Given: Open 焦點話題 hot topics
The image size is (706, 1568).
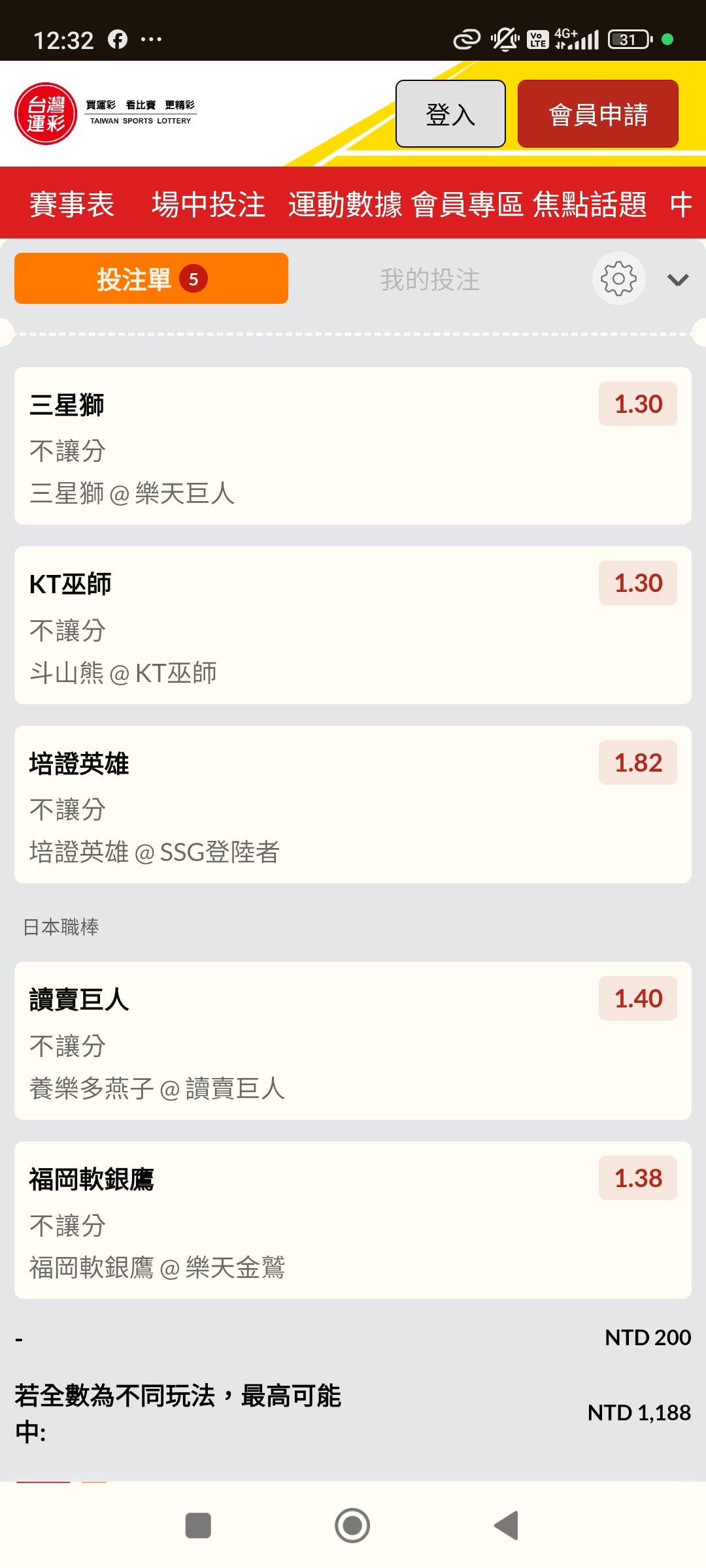Looking at the screenshot, I should (x=590, y=204).
